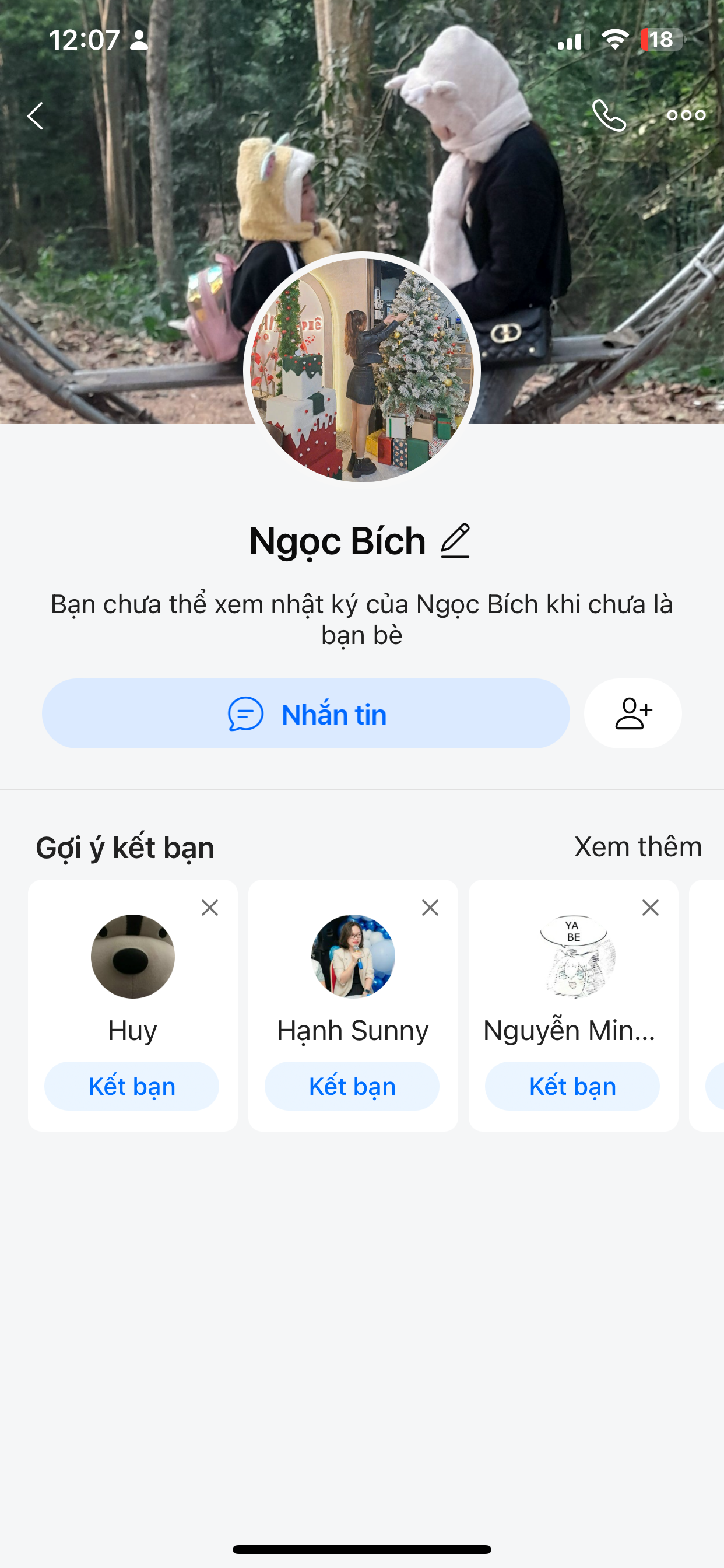724x1568 pixels.
Task: Tap Nhắn tin to message Ngọc Bích
Action: (306, 713)
